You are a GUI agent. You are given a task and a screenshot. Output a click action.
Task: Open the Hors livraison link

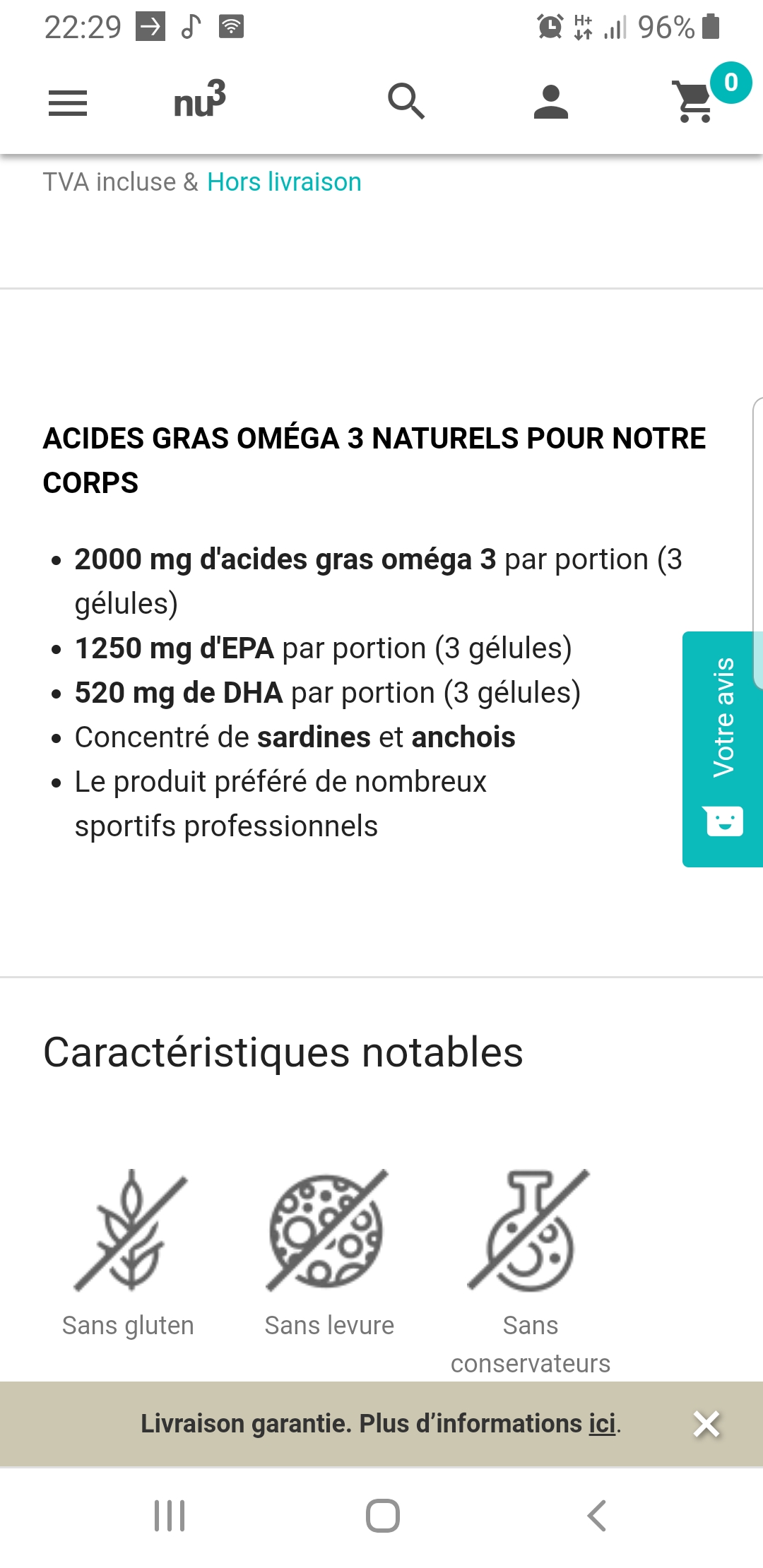tap(284, 182)
